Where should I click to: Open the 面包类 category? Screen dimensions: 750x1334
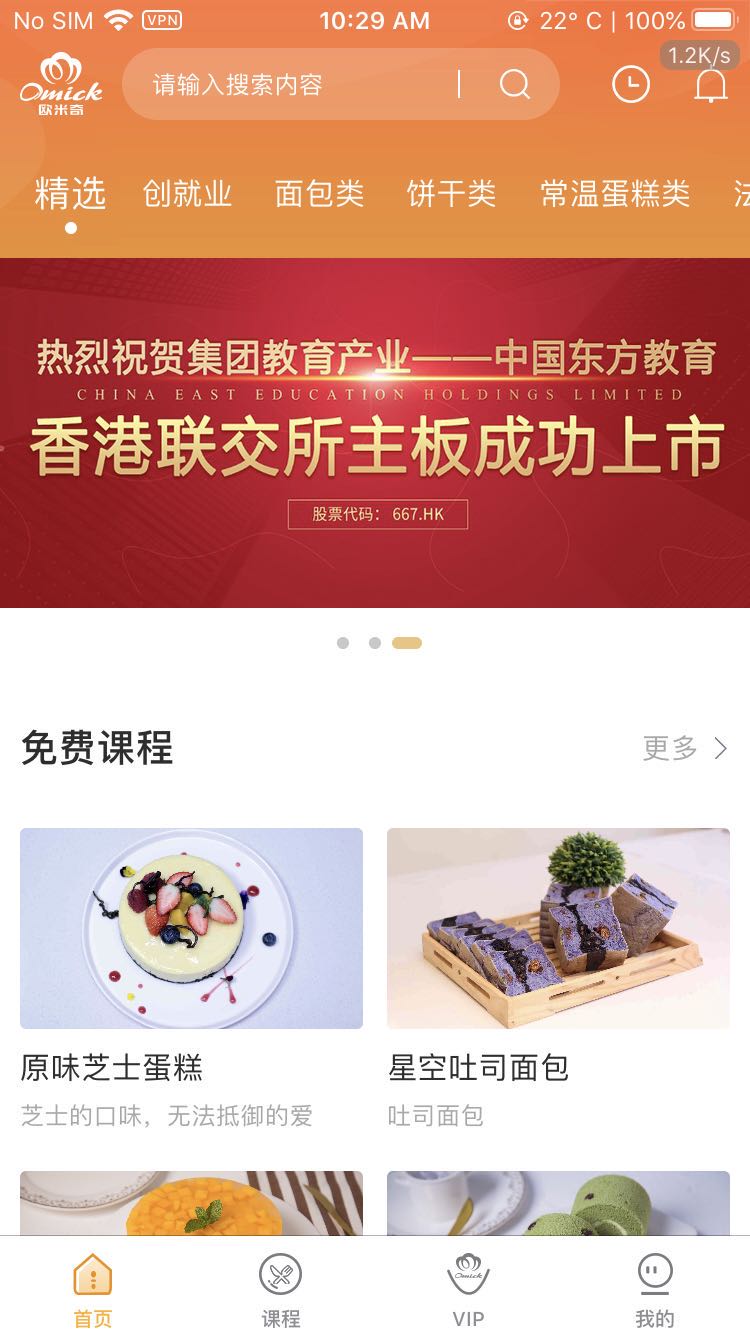(x=320, y=195)
